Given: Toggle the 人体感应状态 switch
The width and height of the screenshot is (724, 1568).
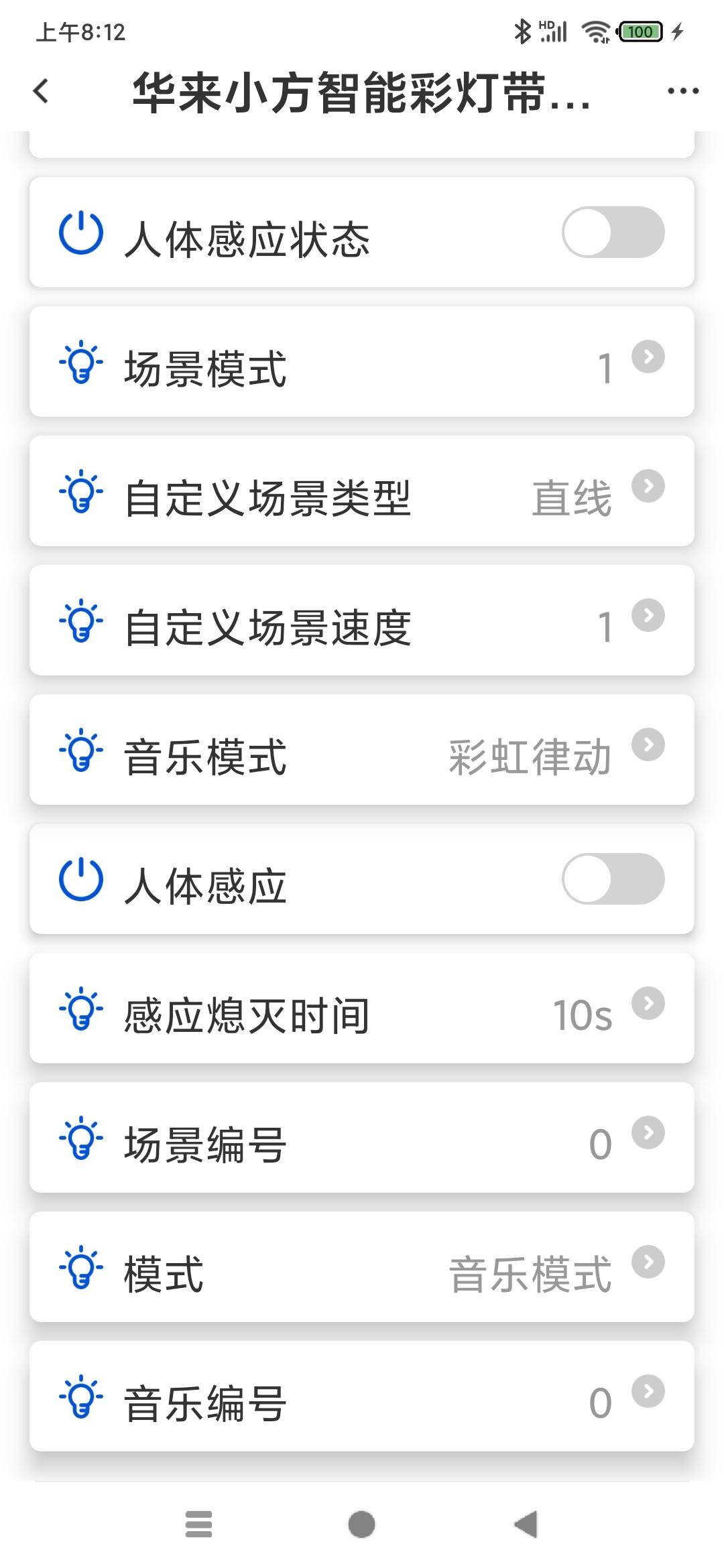Looking at the screenshot, I should click(x=613, y=233).
